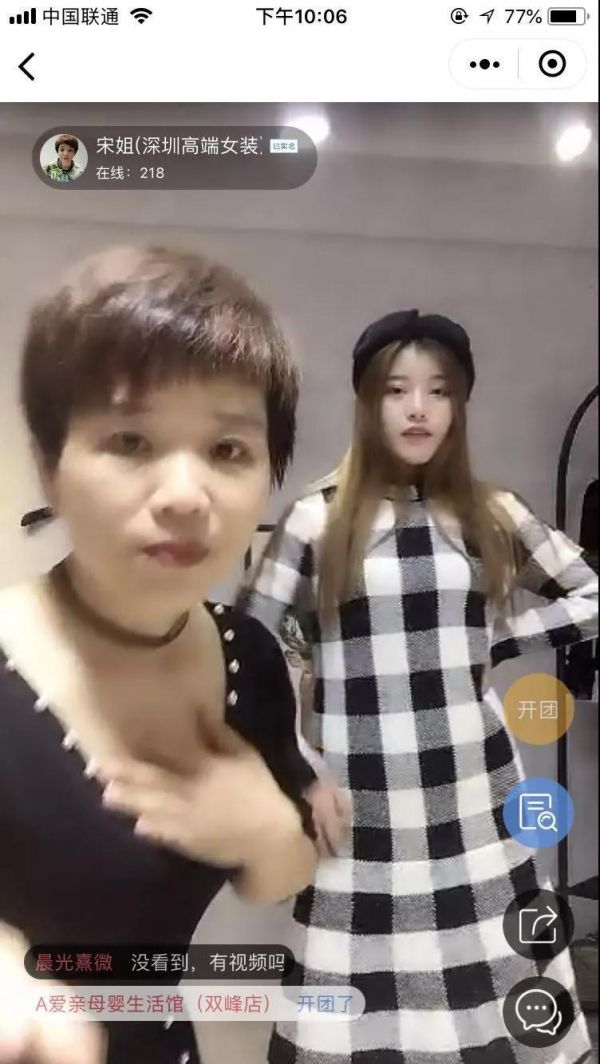Share this live stream
Screen dimensions: 600x1064
point(538,924)
